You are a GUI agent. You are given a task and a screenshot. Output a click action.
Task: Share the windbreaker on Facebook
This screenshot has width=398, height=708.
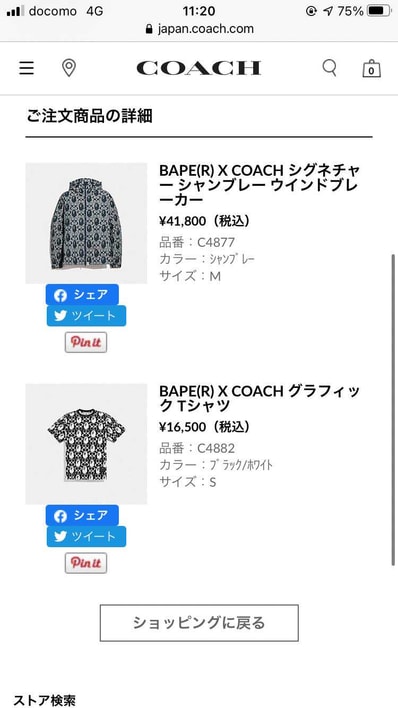[82, 295]
